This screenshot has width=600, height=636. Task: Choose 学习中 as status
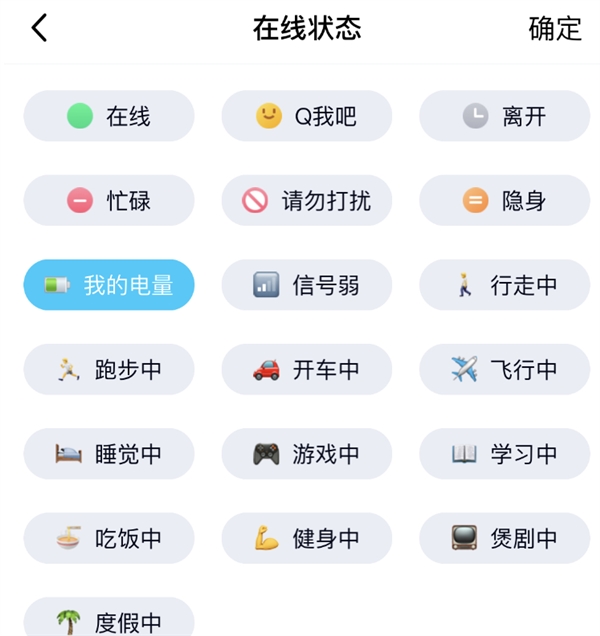[x=504, y=454]
